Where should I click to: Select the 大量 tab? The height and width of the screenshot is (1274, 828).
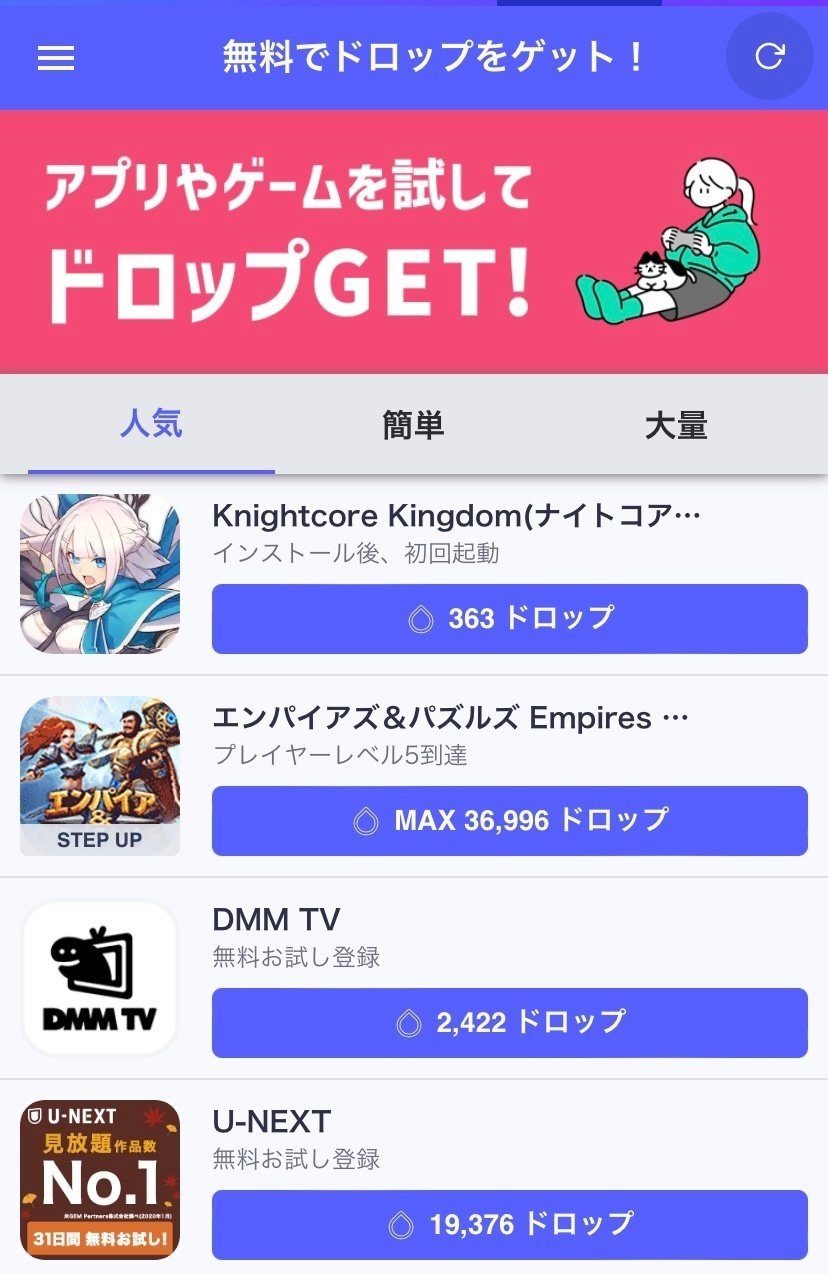pos(676,425)
